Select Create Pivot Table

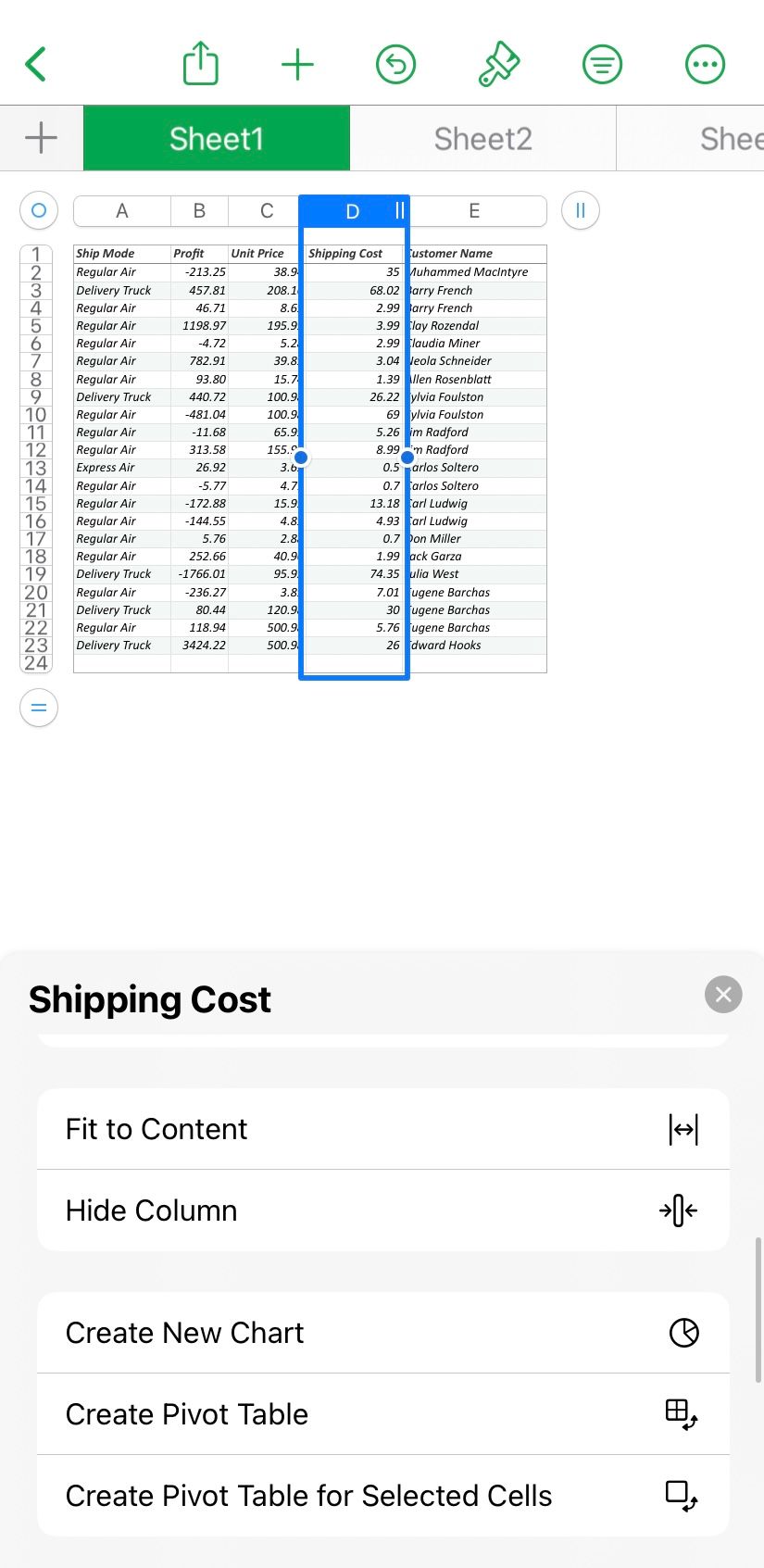382,1414
